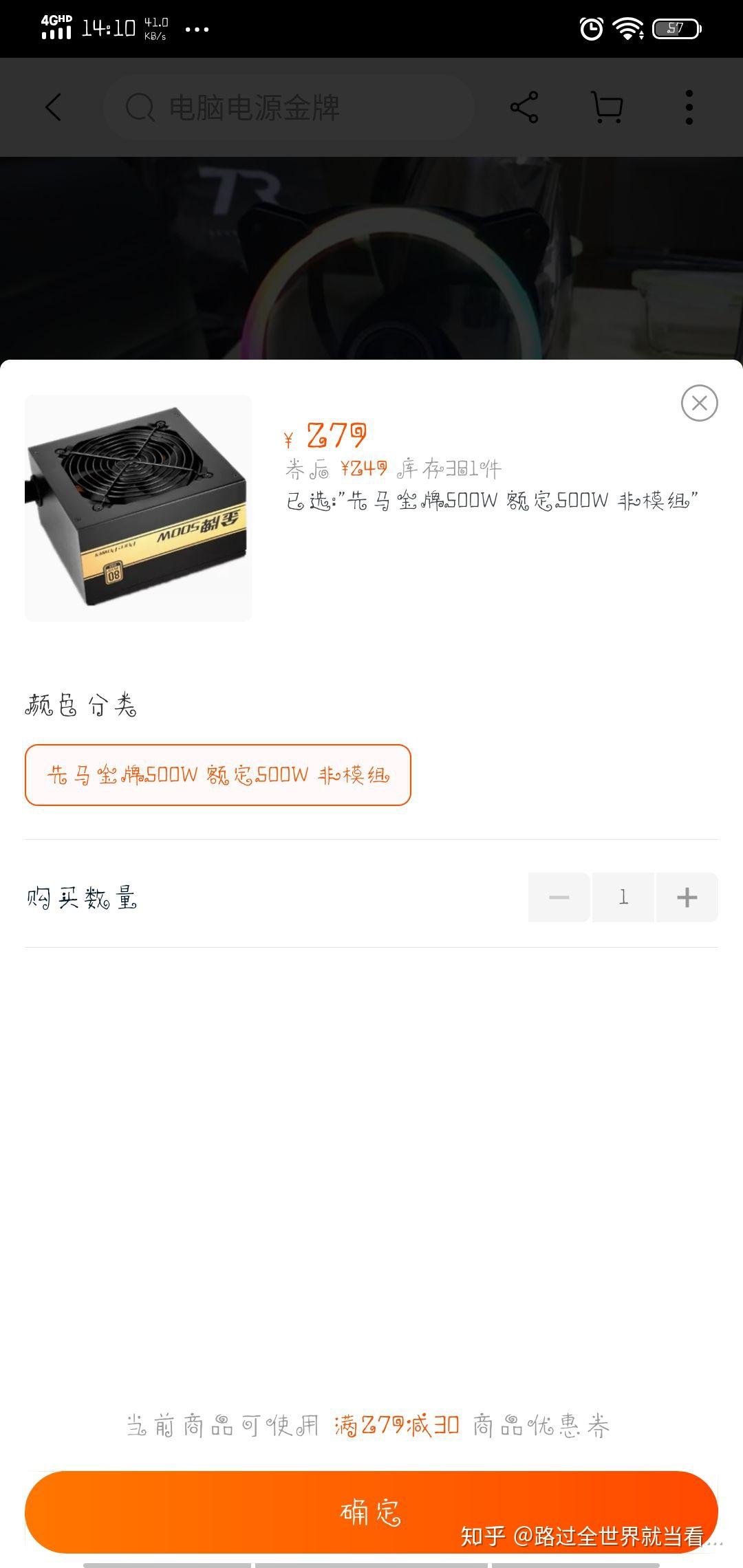
Task: Deselect the highlighted color classification chip
Action: click(x=217, y=776)
